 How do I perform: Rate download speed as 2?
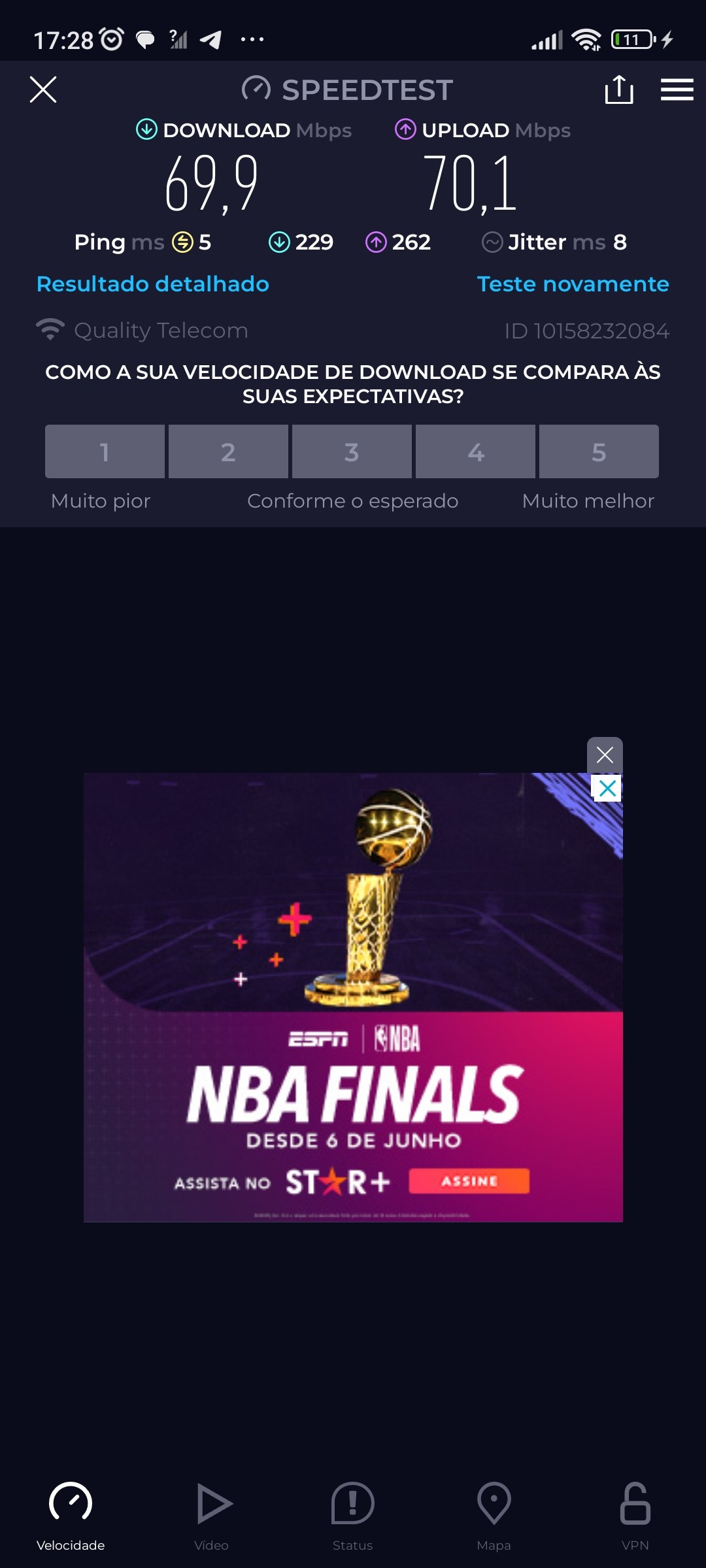tap(228, 451)
